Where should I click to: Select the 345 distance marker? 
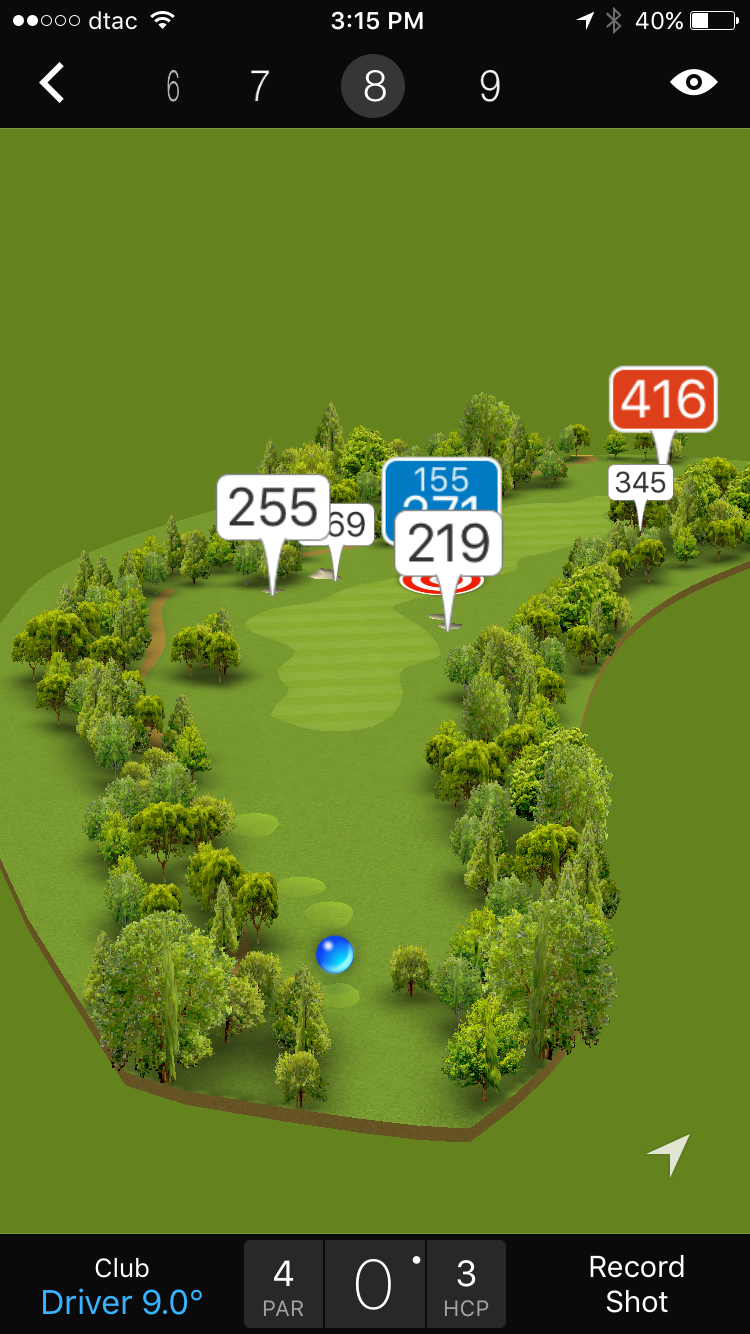click(x=640, y=483)
